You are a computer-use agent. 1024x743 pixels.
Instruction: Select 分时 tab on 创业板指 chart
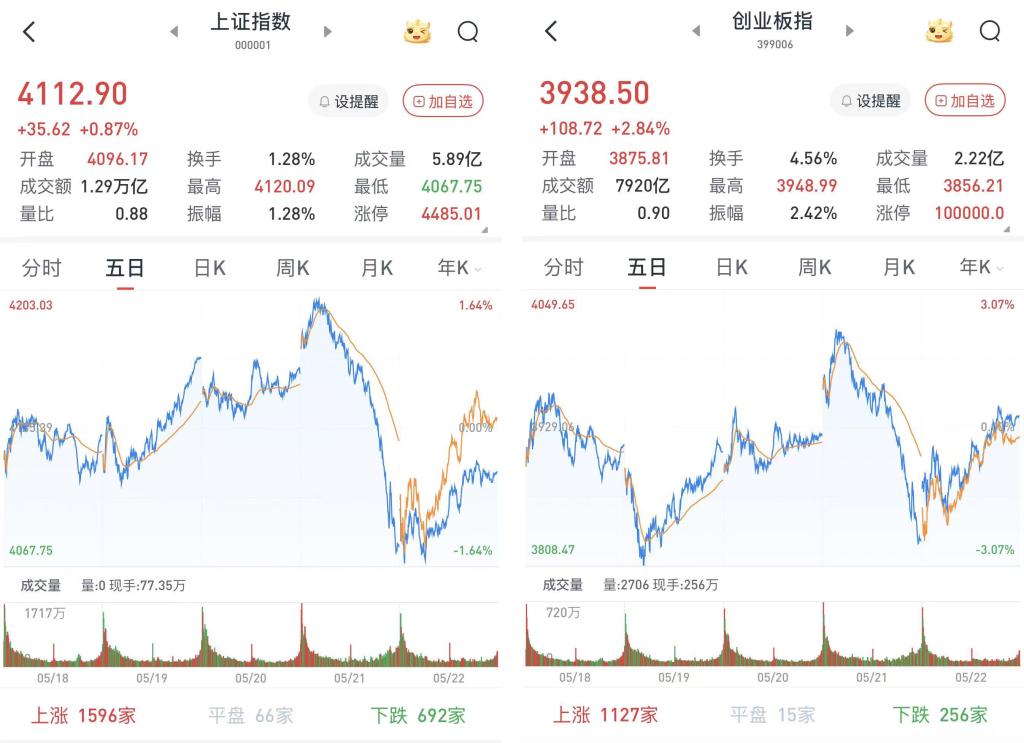tap(564, 268)
